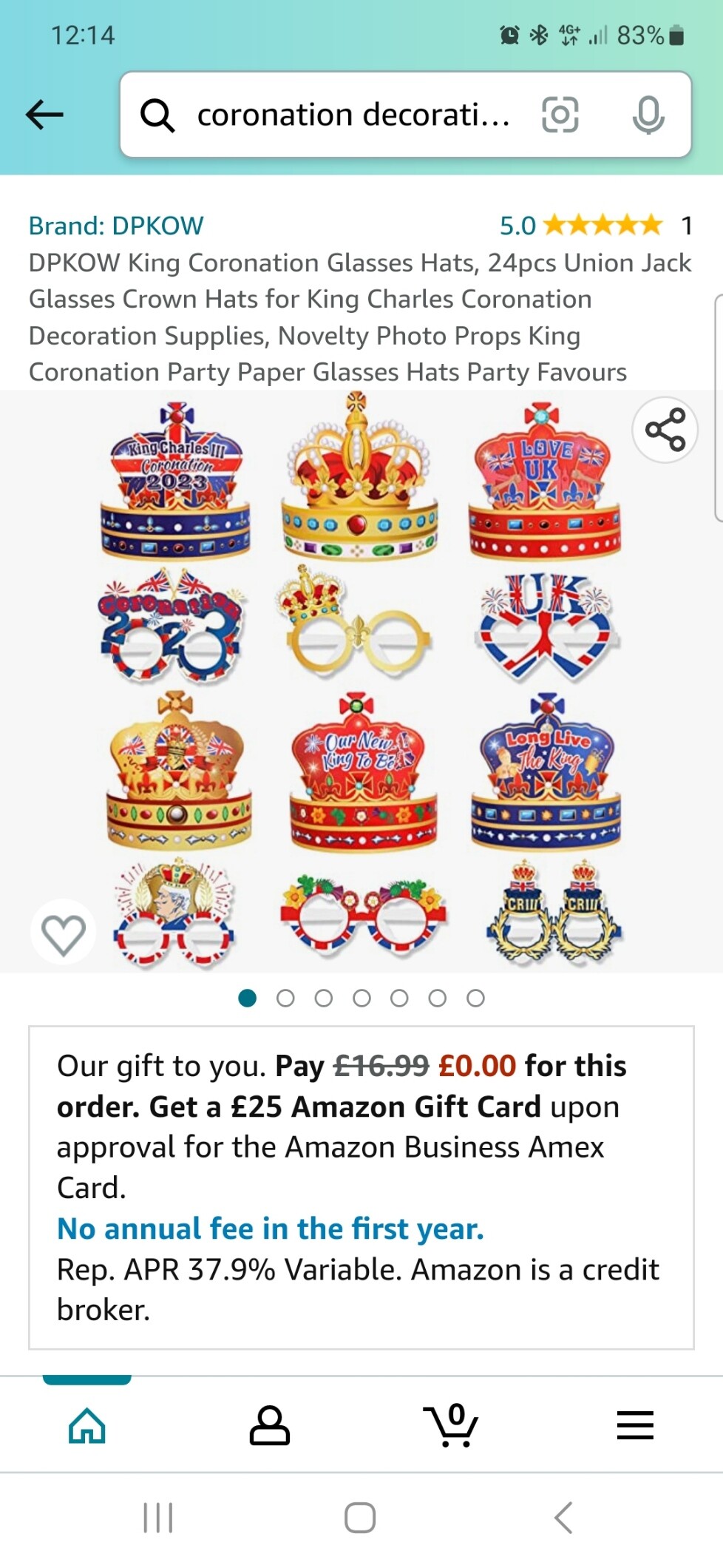Open the shopping basket
Screen dimensions: 723x1568
pyautogui.click(x=451, y=1425)
